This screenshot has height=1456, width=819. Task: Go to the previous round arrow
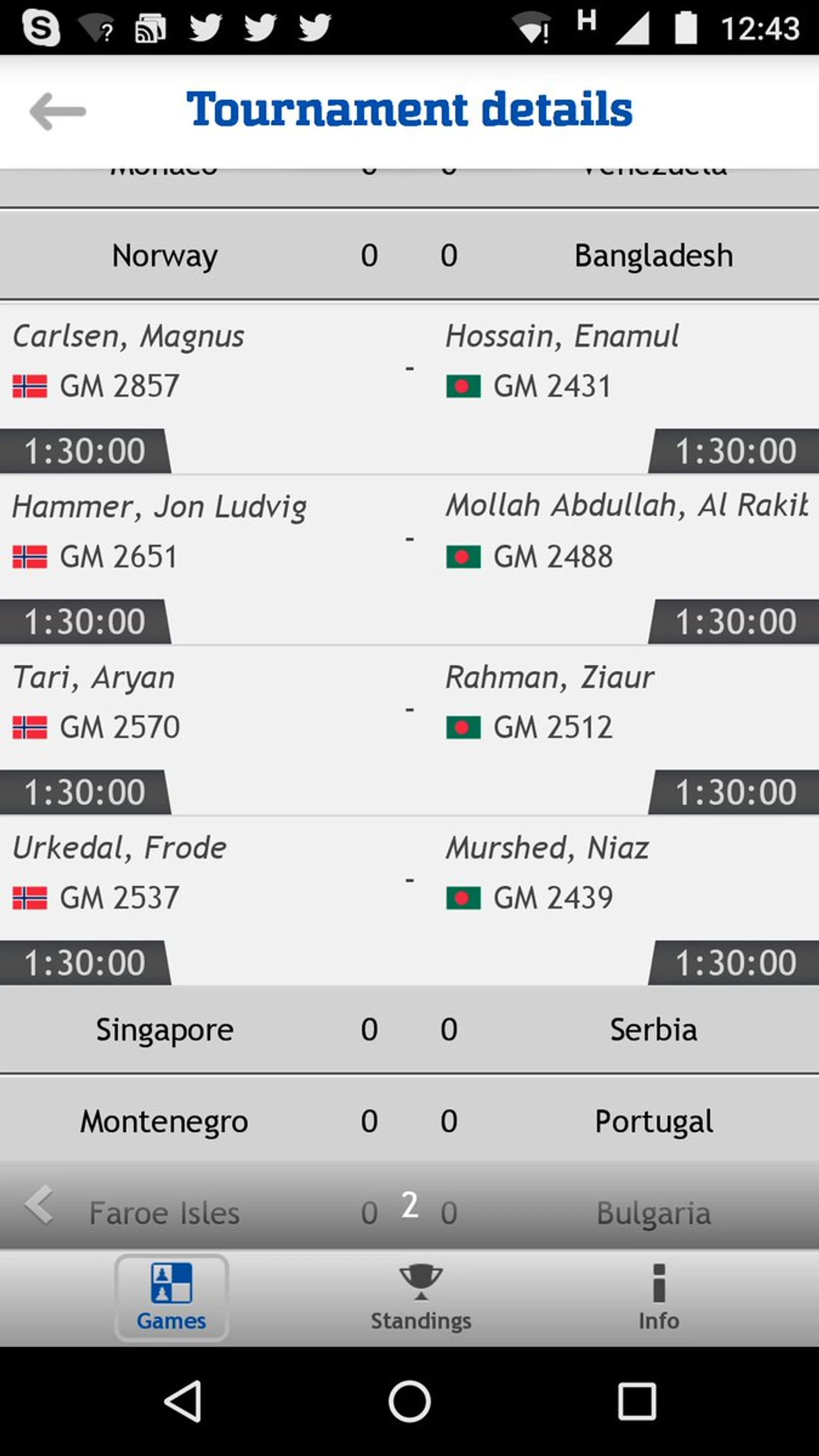(x=40, y=1204)
